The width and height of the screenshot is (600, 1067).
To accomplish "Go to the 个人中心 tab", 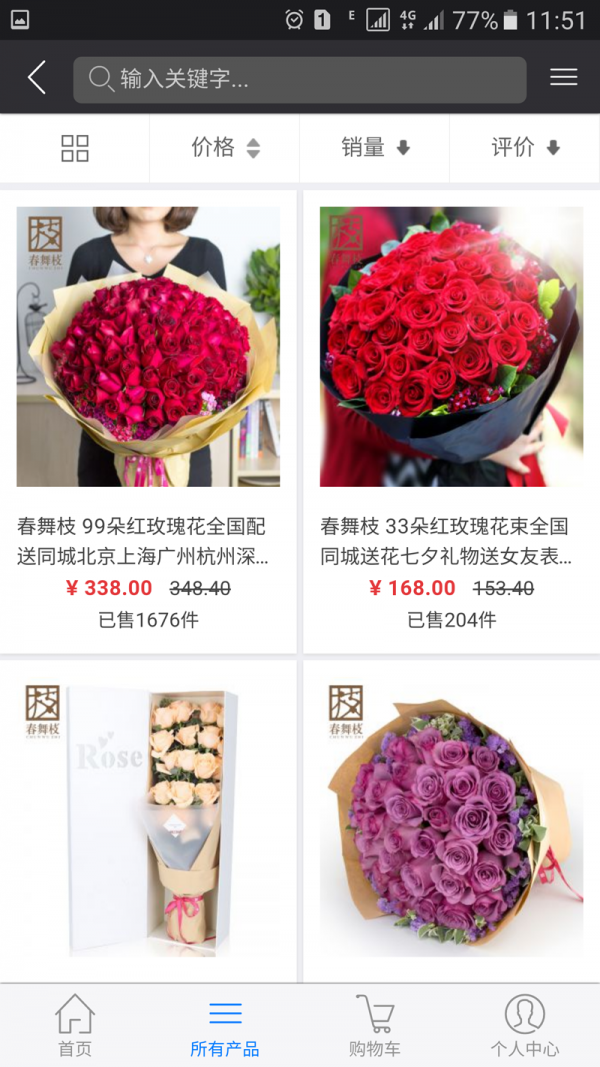I will click(525, 1026).
